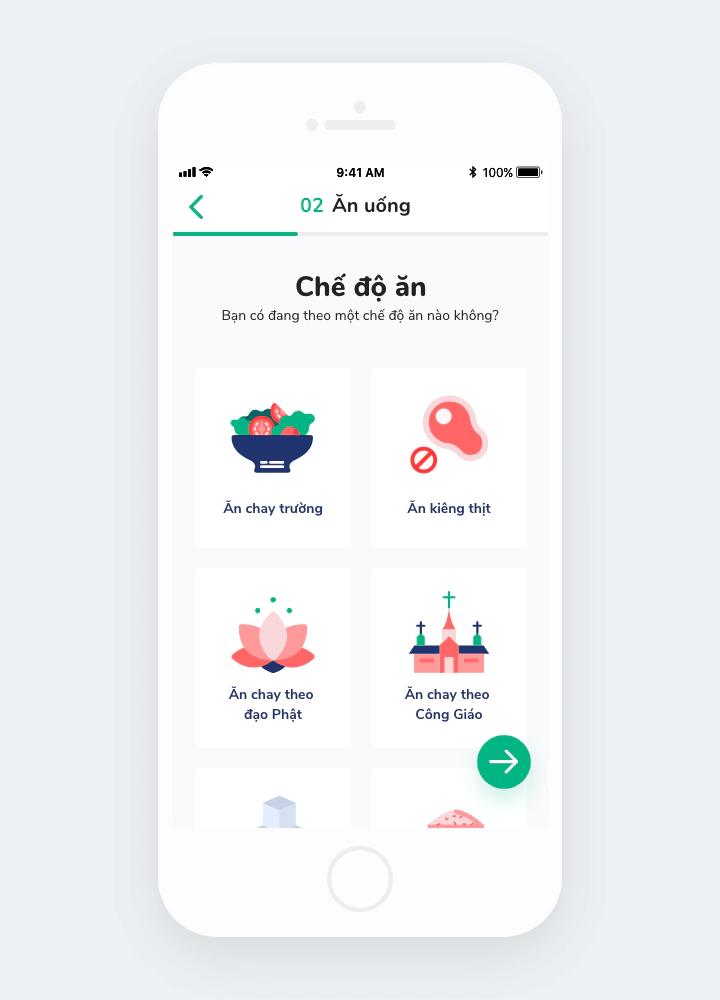Go back using the green arrow
This screenshot has height=1000, width=720.
point(196,207)
